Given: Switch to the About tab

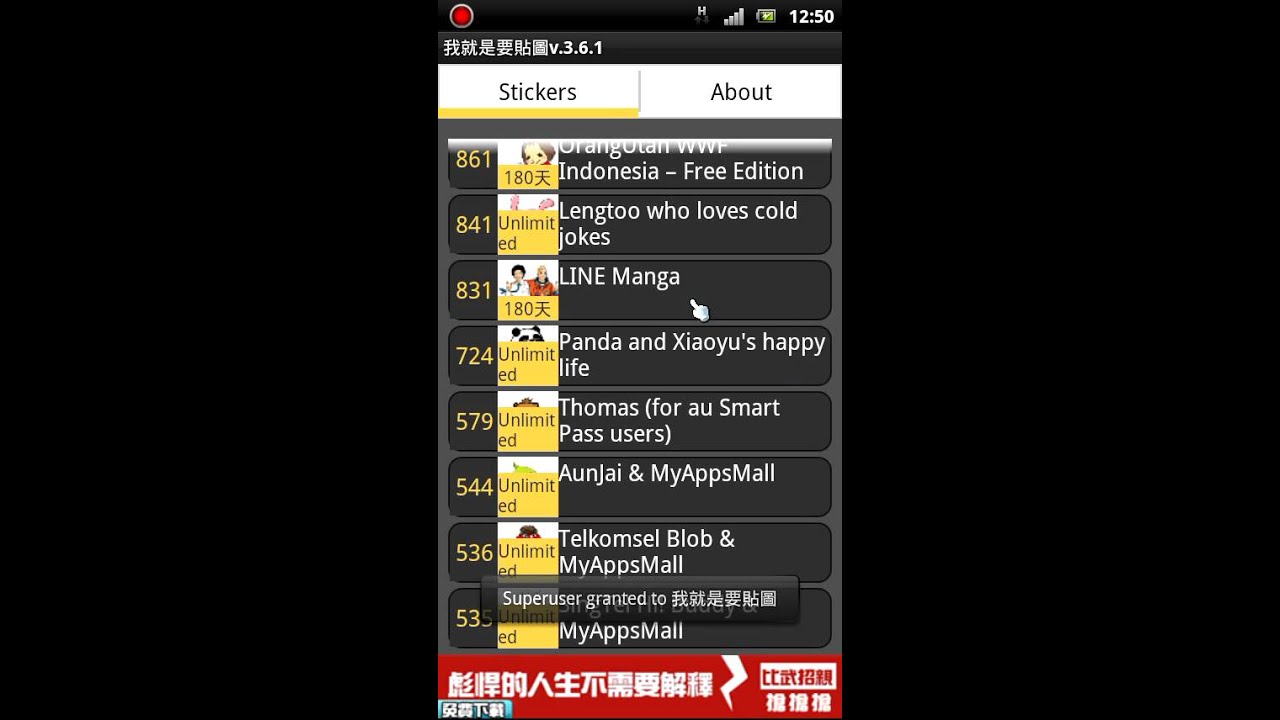Looking at the screenshot, I should pyautogui.click(x=740, y=92).
